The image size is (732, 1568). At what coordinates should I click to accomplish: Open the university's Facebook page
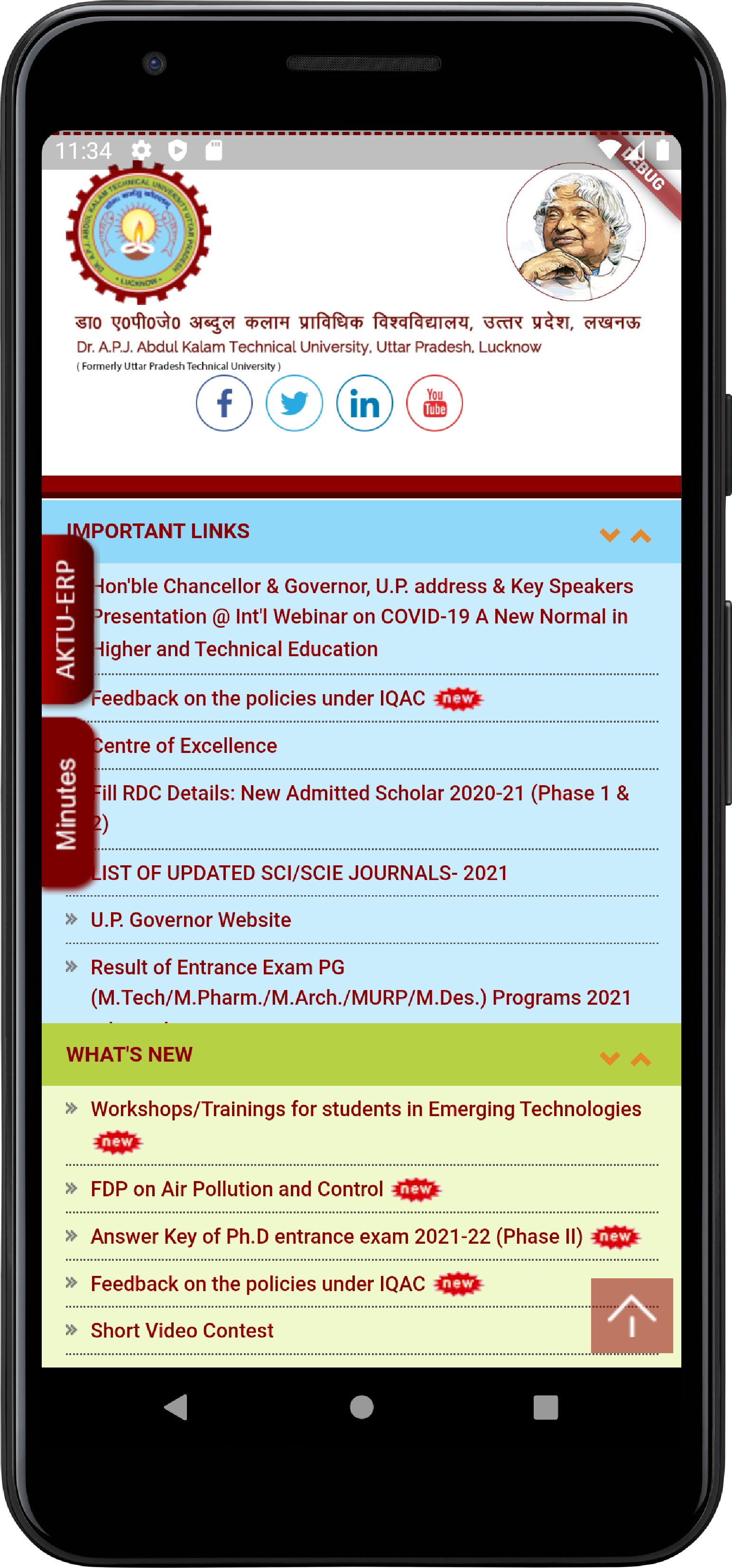(224, 403)
